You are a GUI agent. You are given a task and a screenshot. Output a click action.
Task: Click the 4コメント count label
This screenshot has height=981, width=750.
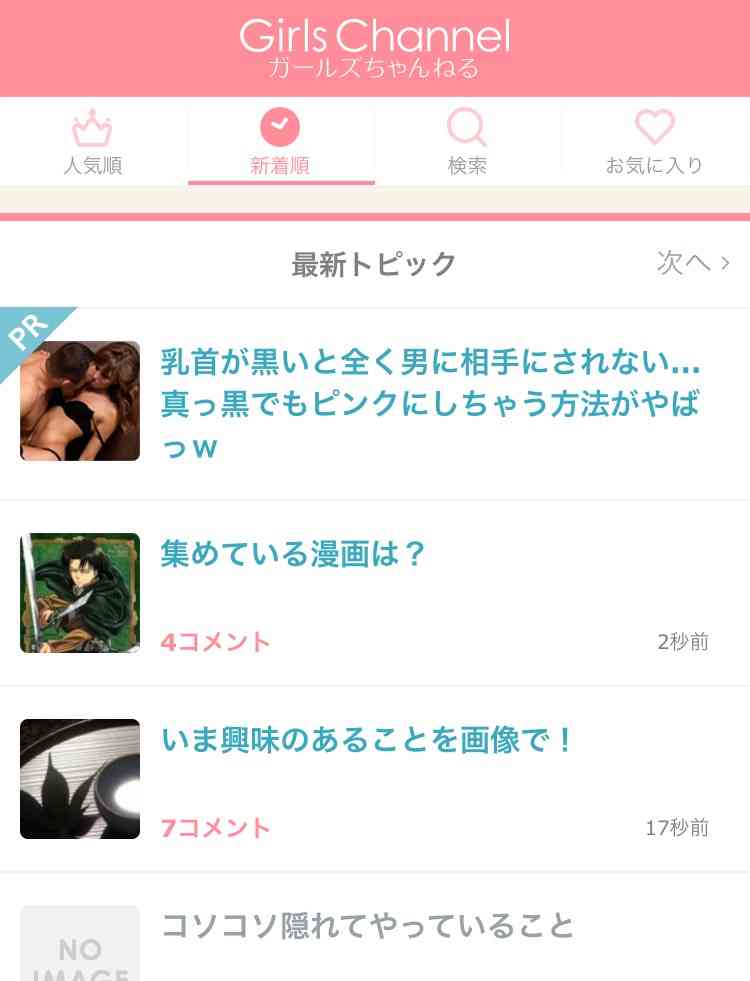(216, 643)
